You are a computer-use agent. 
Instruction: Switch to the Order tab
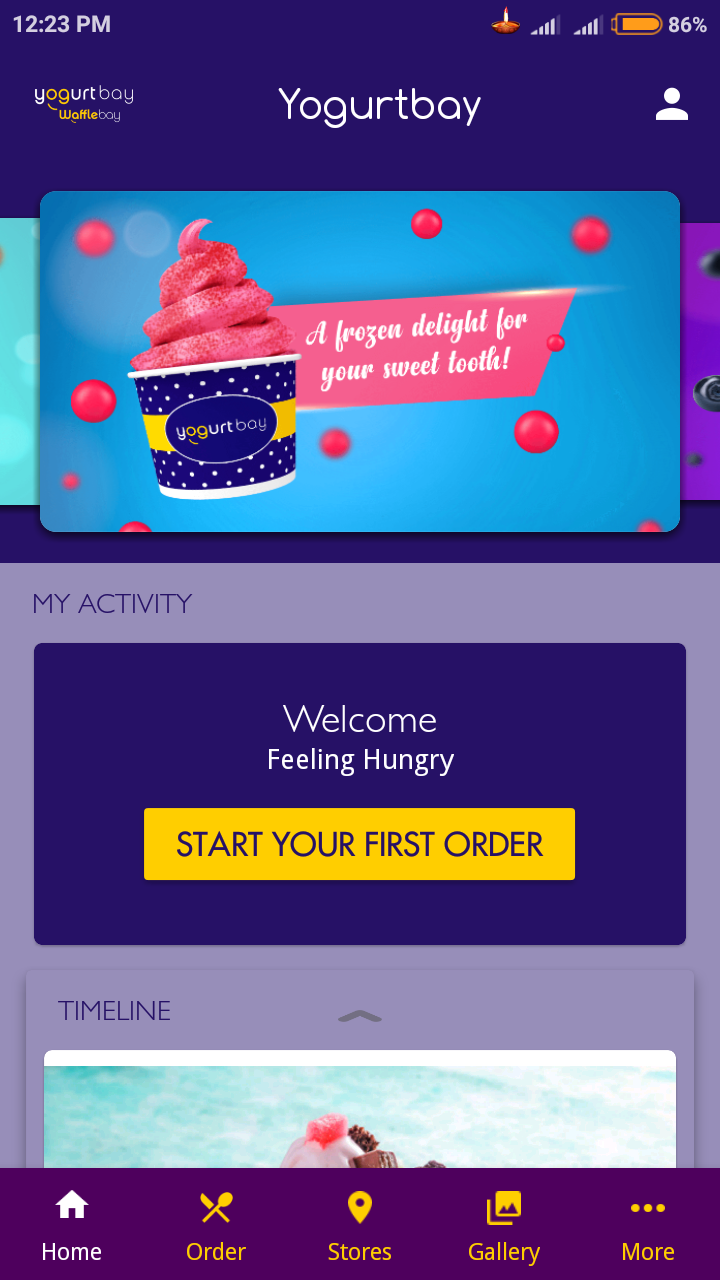pyautogui.click(x=216, y=1225)
